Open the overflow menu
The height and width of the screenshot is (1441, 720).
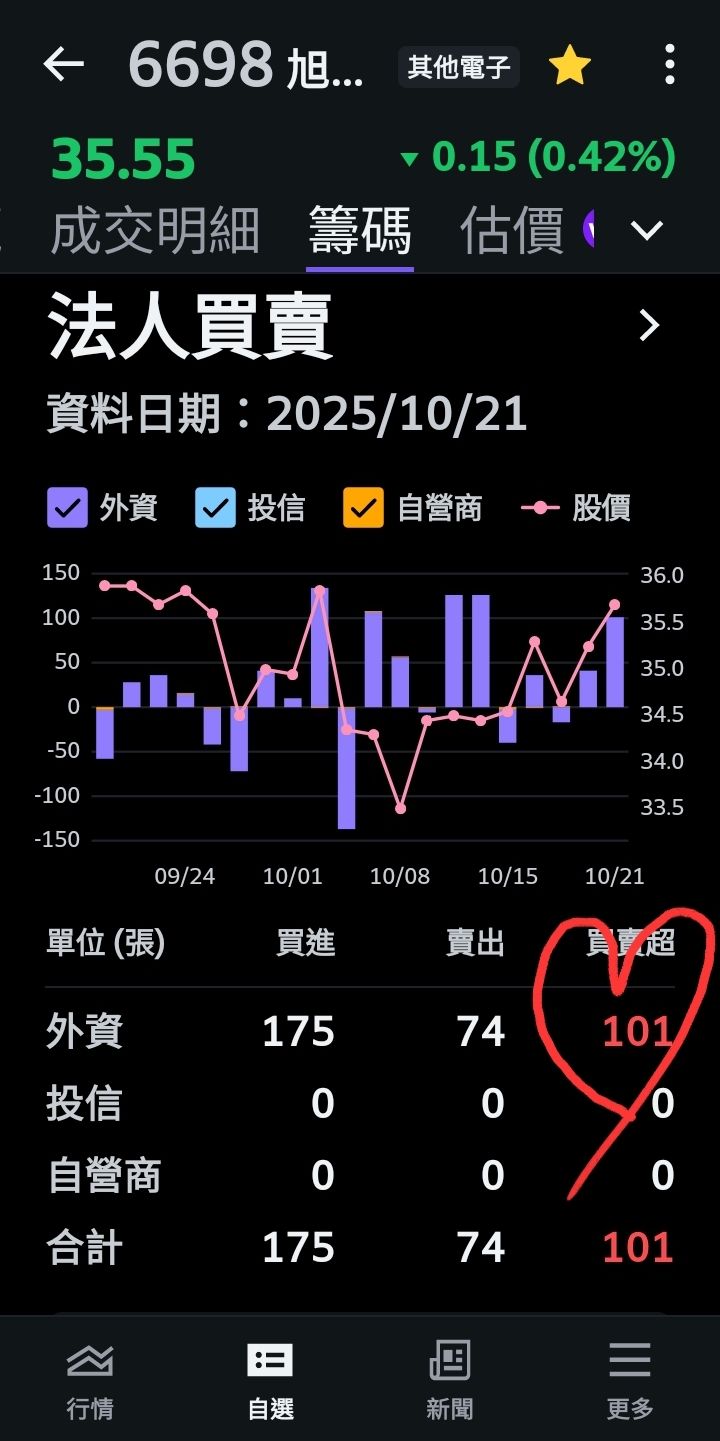coord(669,66)
